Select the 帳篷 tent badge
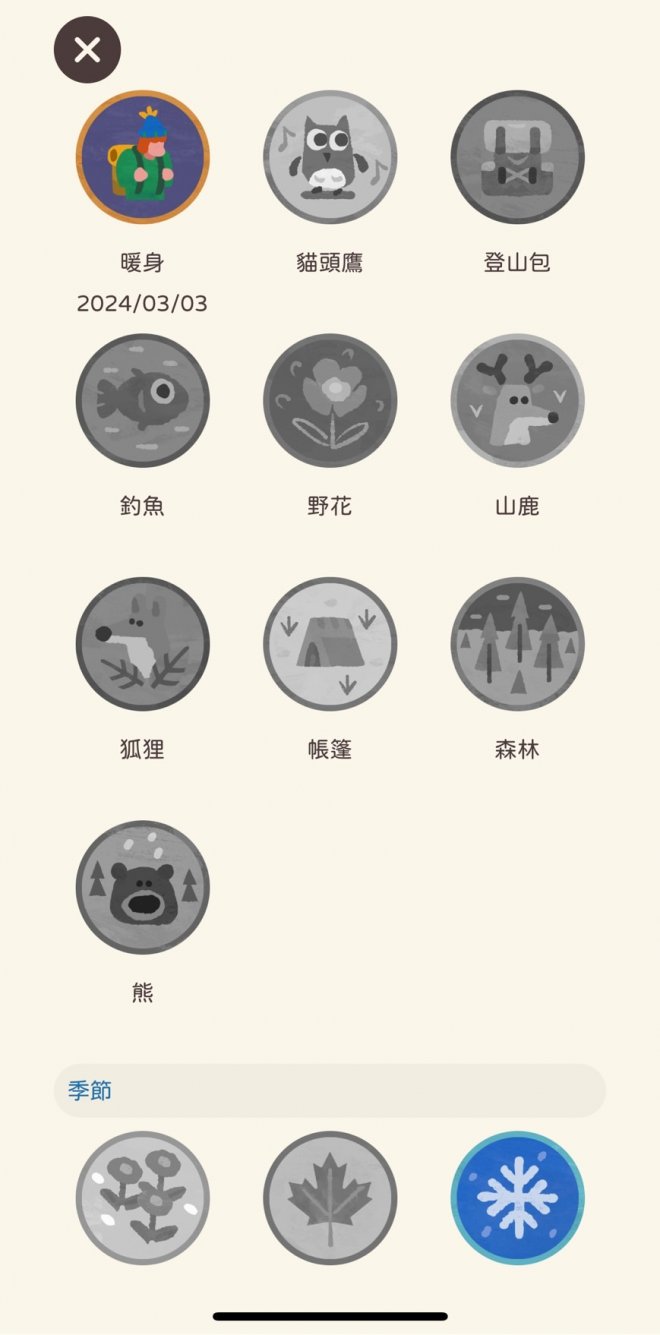The image size is (660, 1335). pos(330,643)
